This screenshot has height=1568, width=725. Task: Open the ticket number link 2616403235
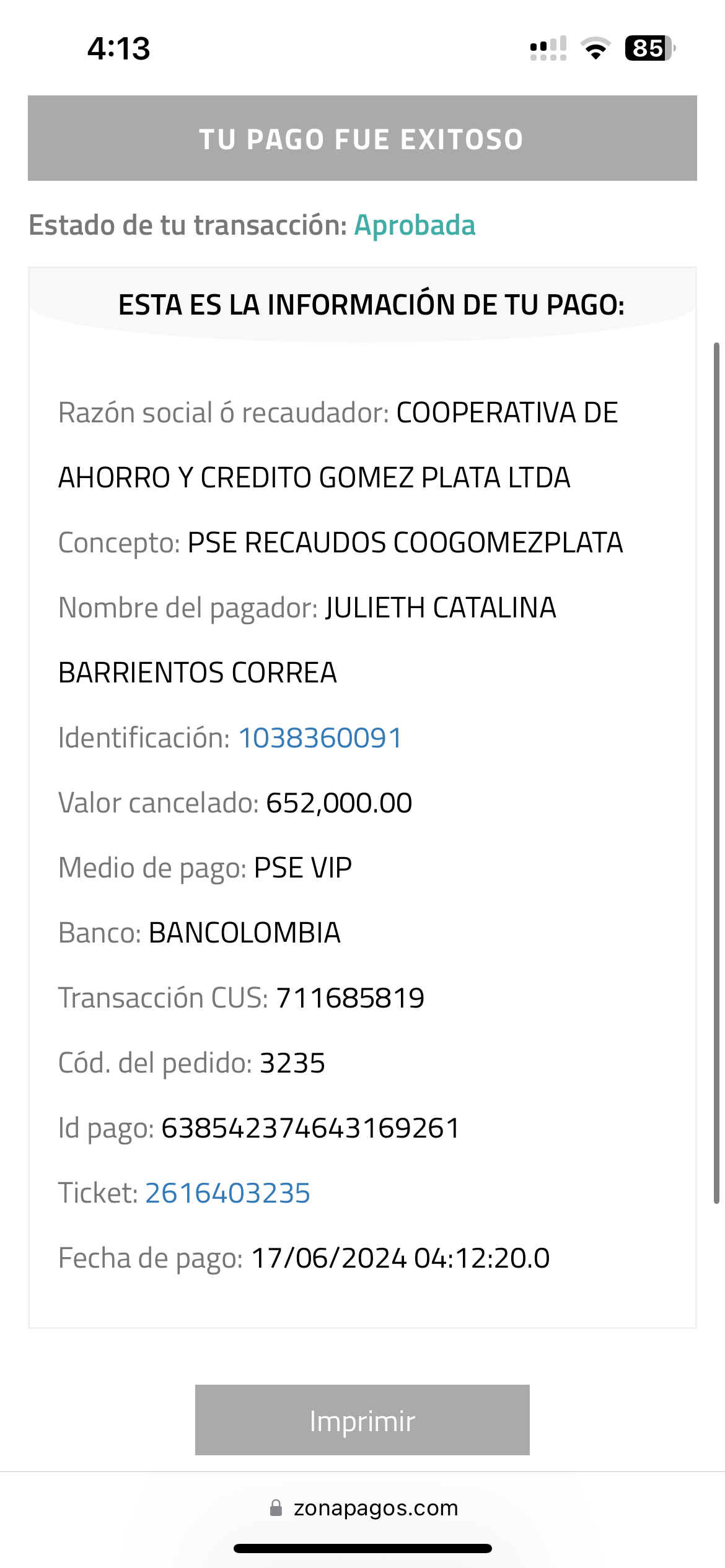tap(227, 1193)
